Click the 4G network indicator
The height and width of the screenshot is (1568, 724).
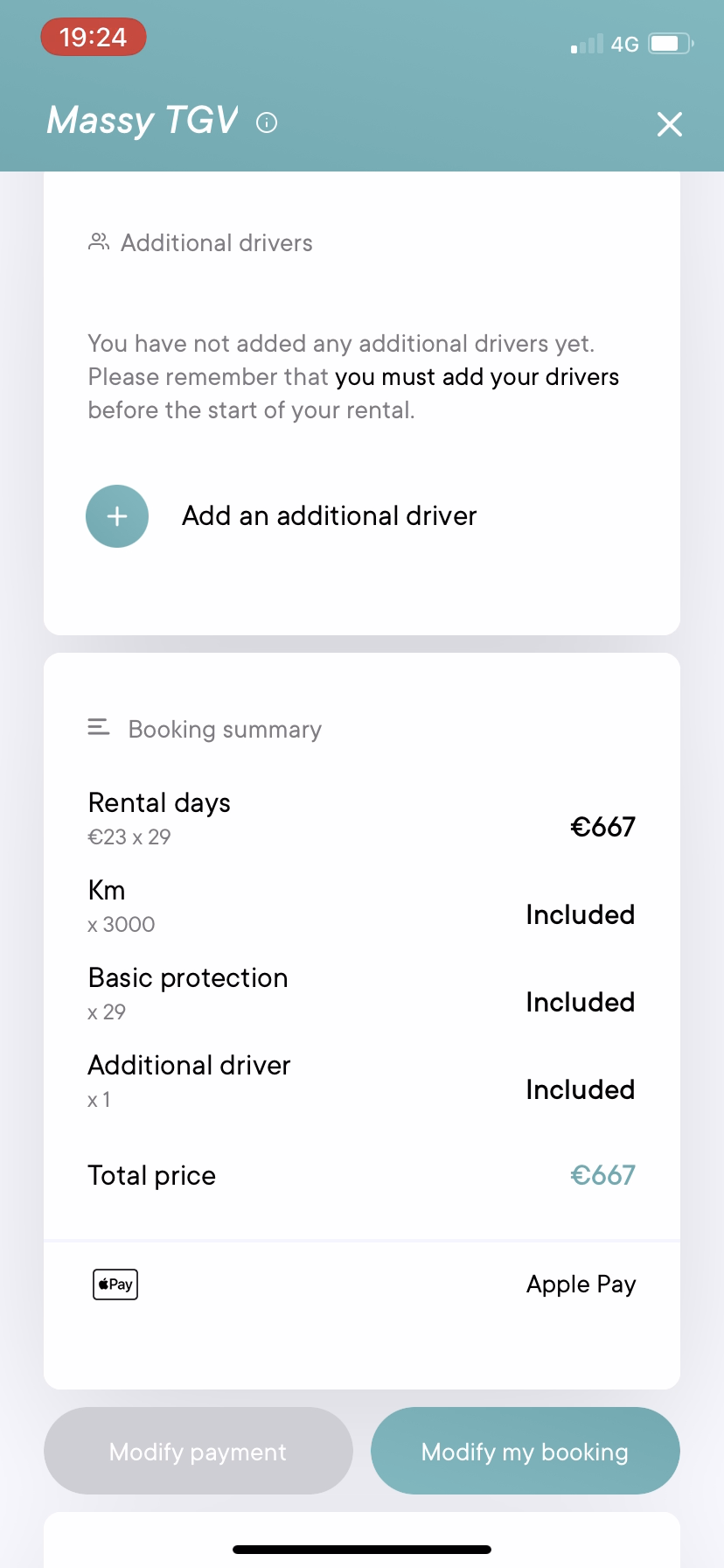click(626, 43)
